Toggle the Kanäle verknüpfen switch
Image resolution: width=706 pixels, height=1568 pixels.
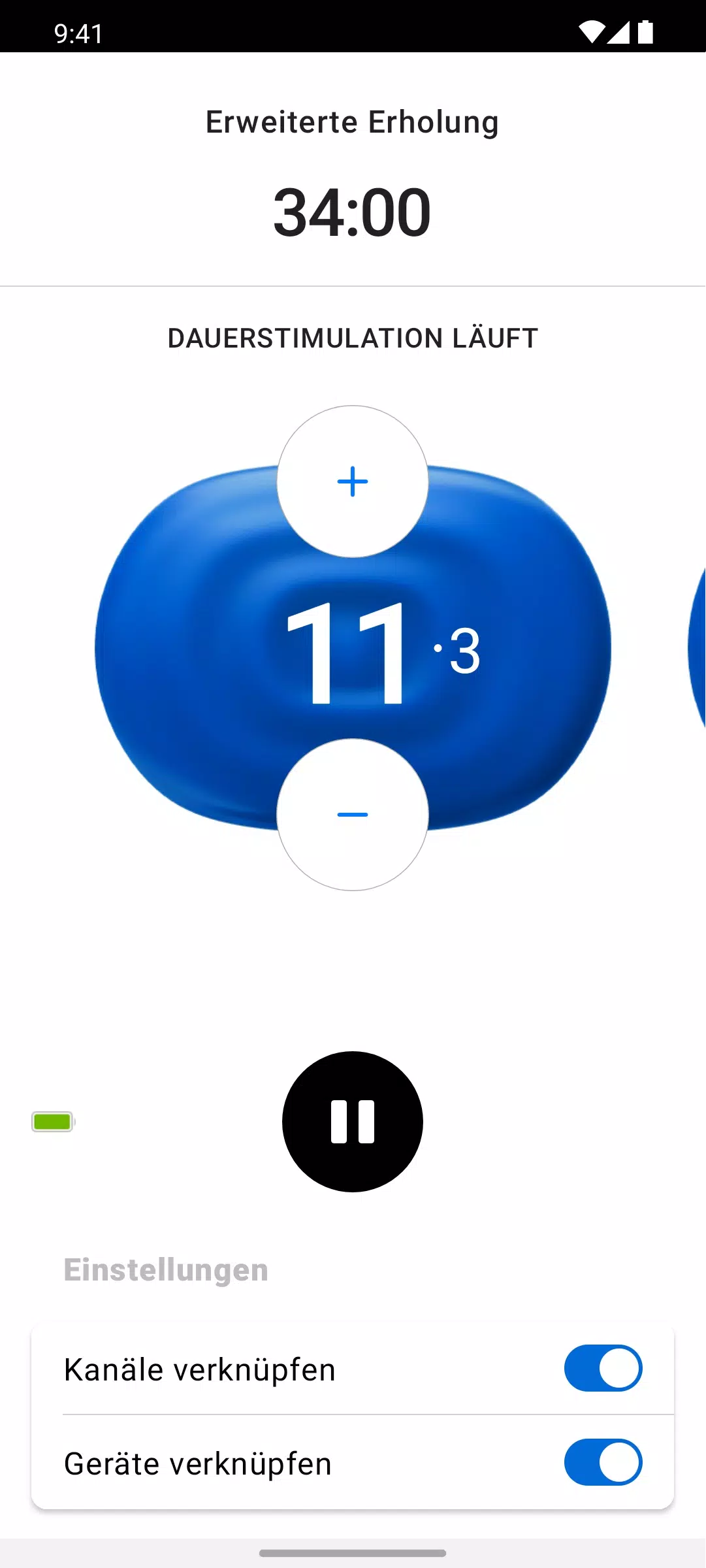point(603,1368)
